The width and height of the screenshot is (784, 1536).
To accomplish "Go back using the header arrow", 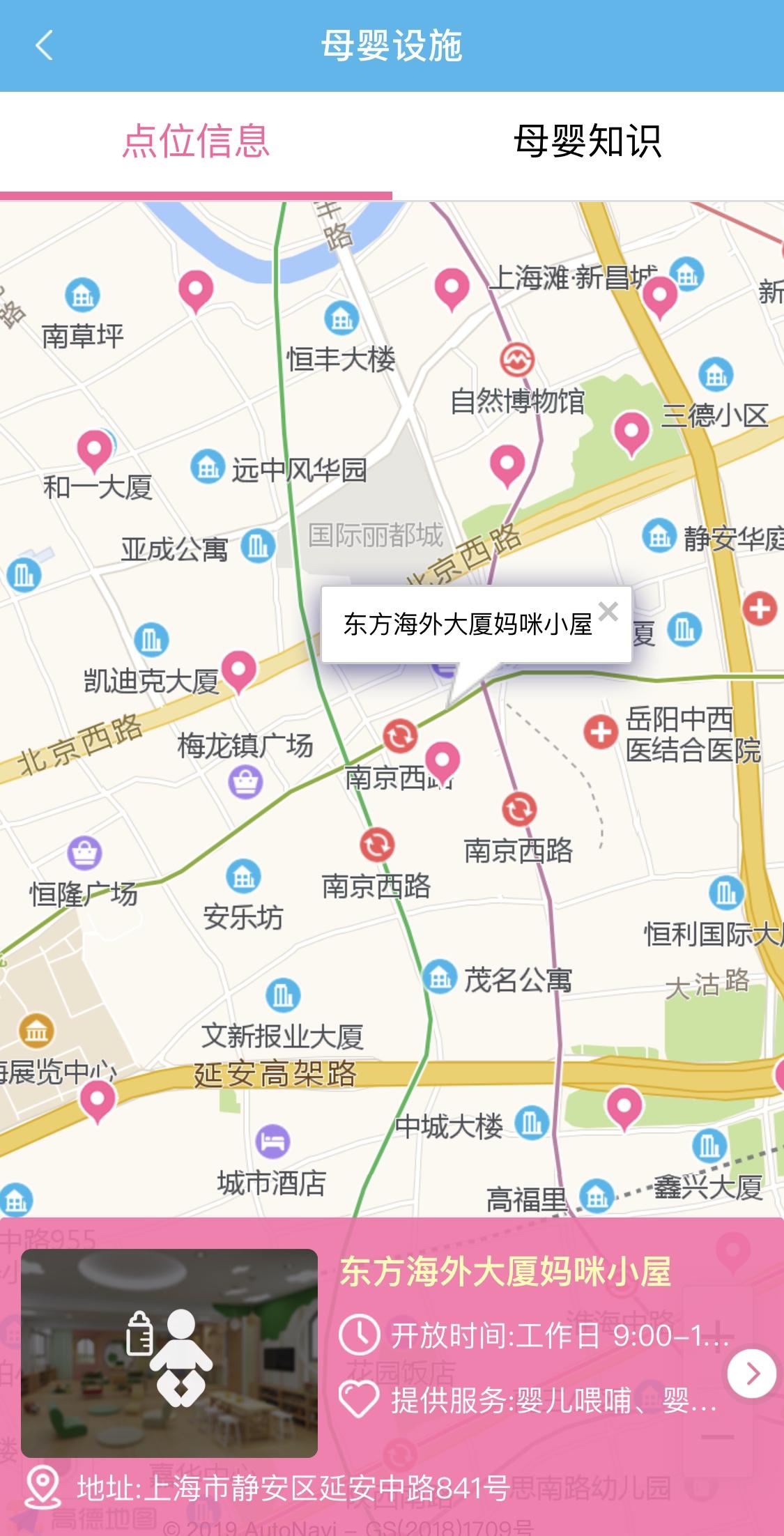I will (43, 46).
